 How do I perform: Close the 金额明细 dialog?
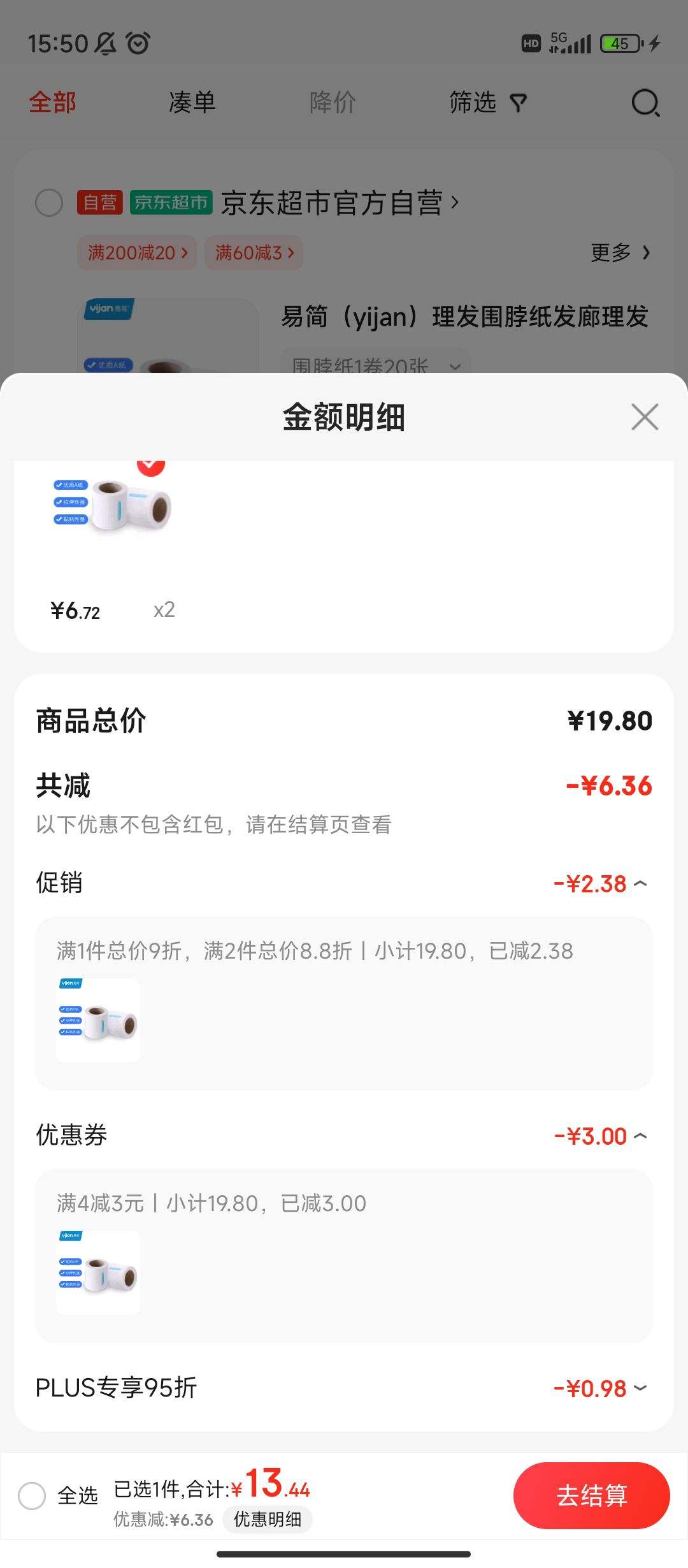[644, 417]
